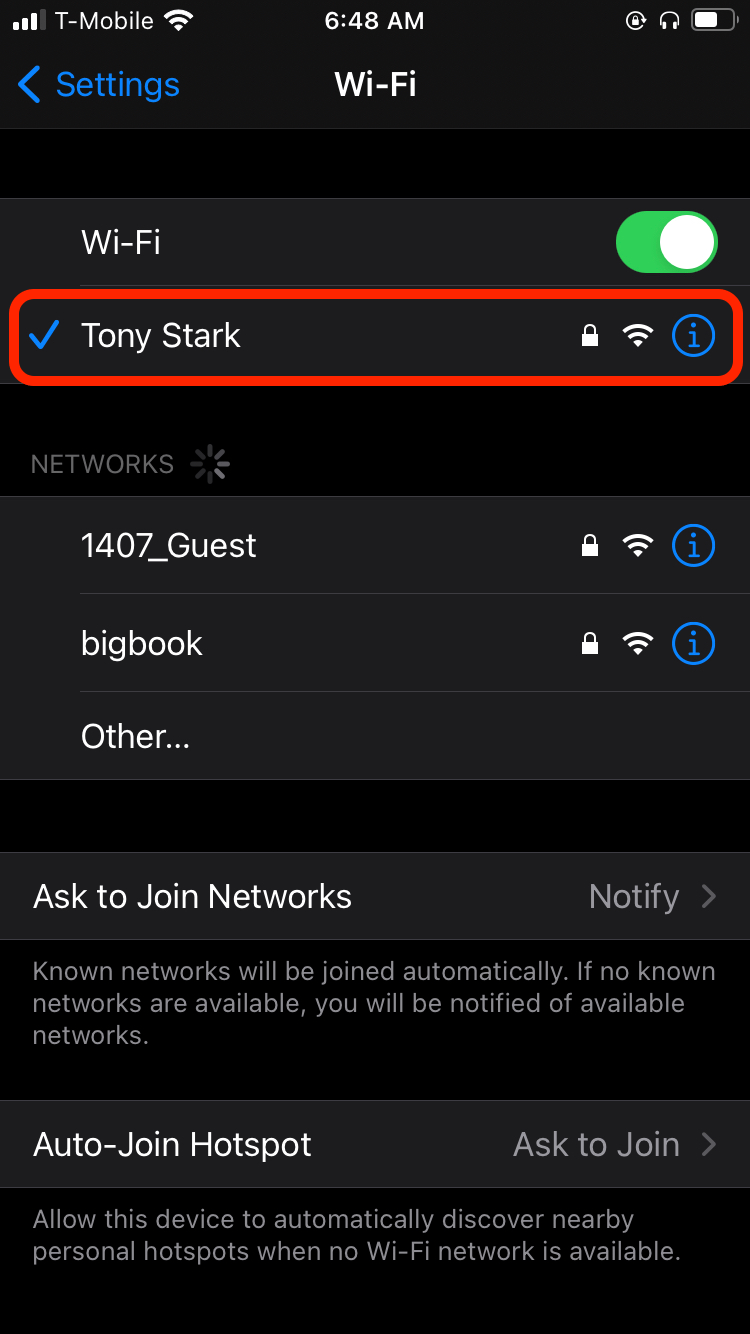Turn off the Wi-Fi toggle

[x=666, y=242]
